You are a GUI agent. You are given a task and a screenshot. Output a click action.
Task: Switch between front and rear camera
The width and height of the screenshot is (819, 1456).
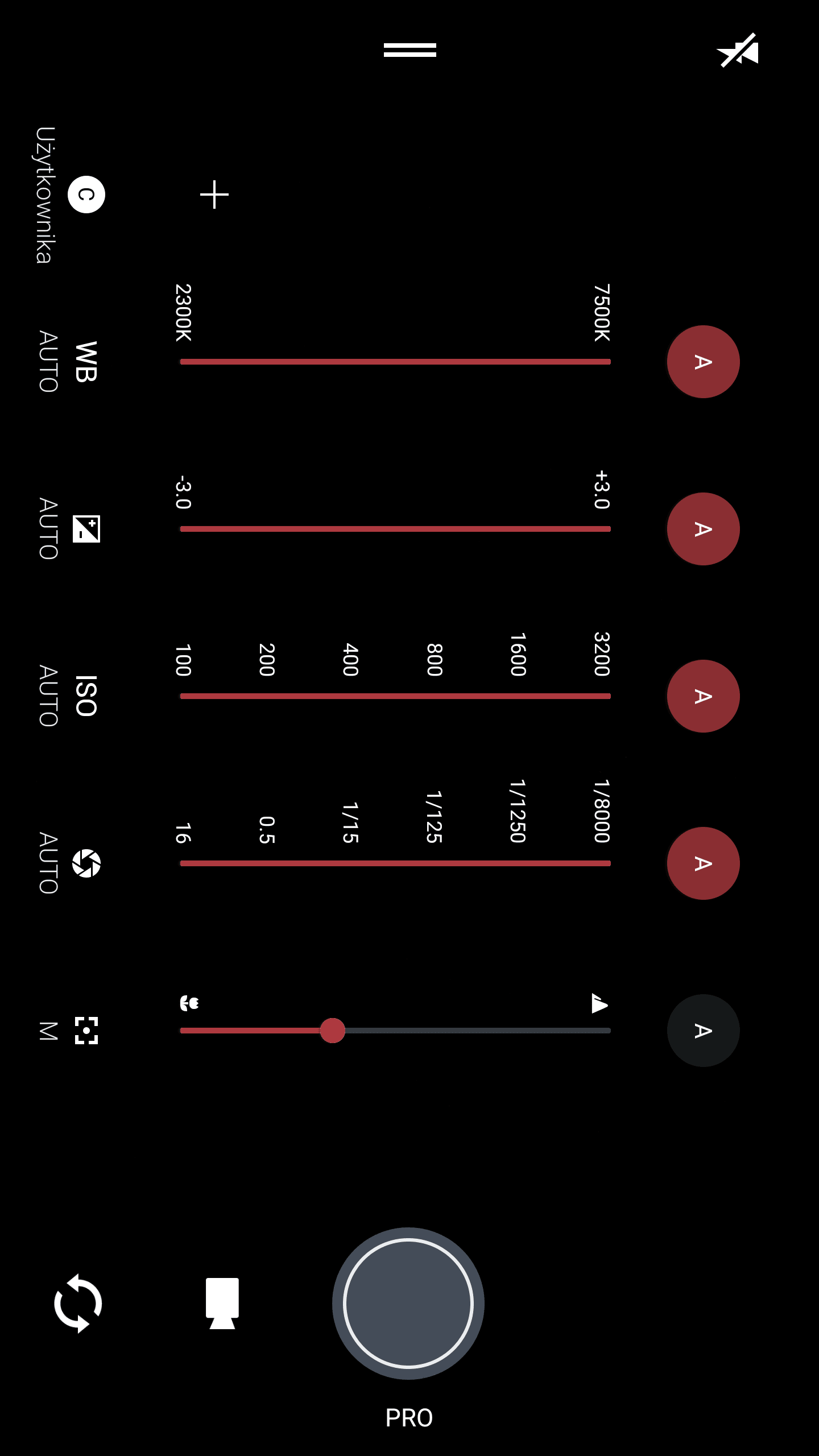(x=78, y=1303)
